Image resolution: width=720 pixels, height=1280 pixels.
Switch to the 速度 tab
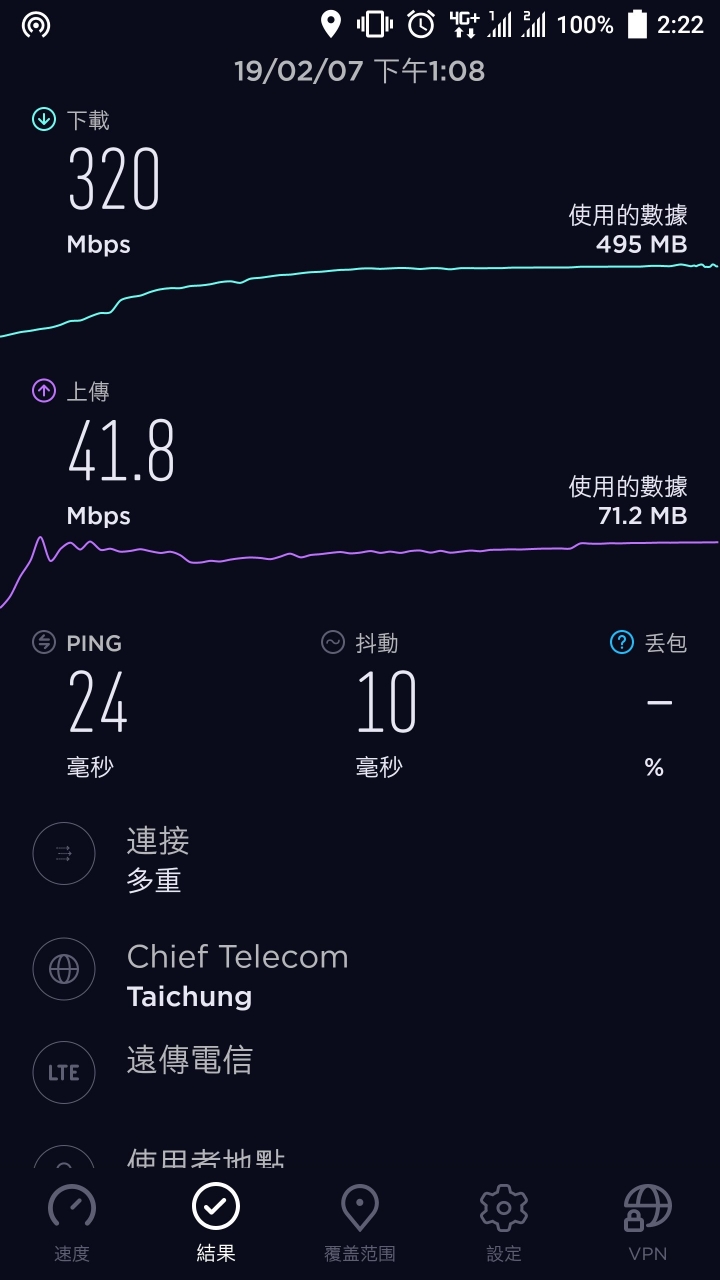(72, 1222)
